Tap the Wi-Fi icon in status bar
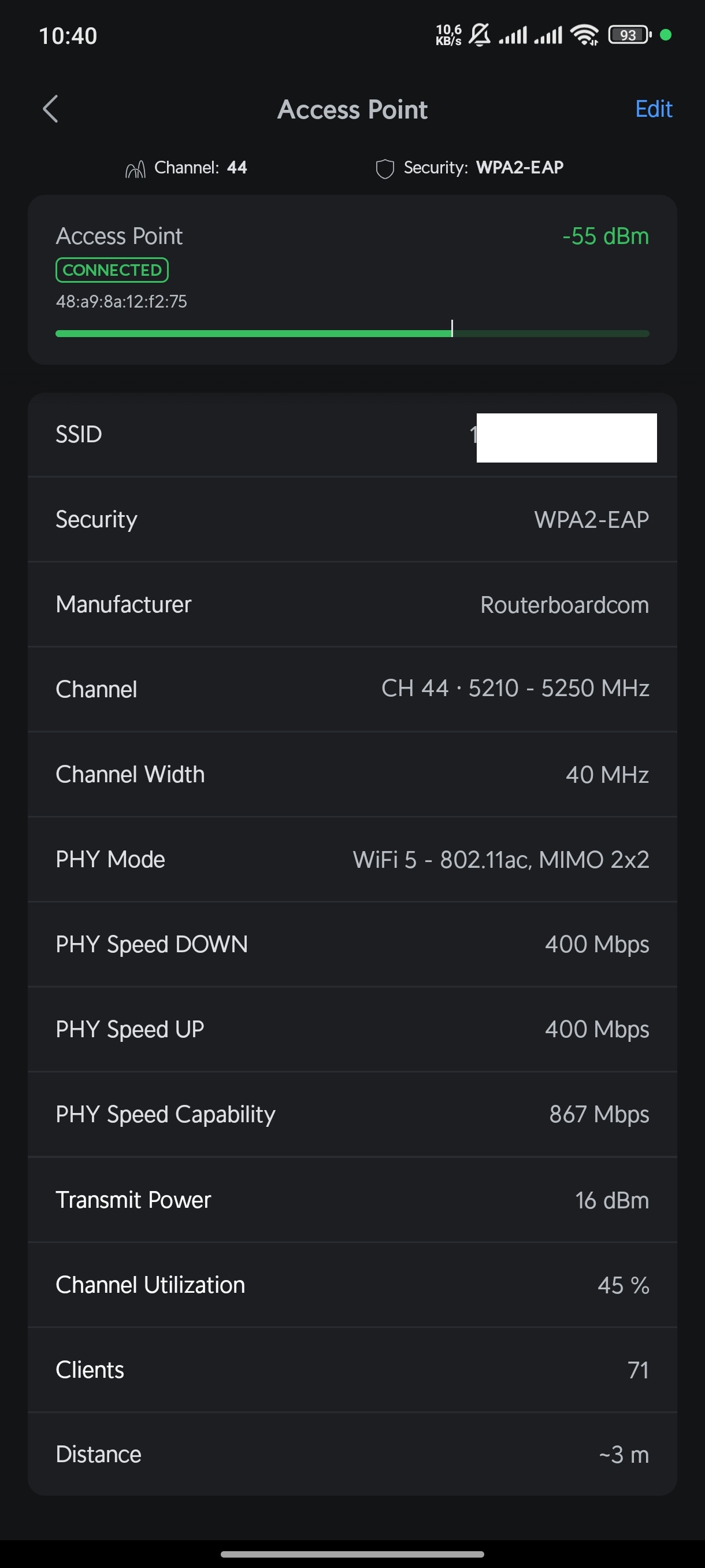The height and width of the screenshot is (1568, 705). point(585,35)
